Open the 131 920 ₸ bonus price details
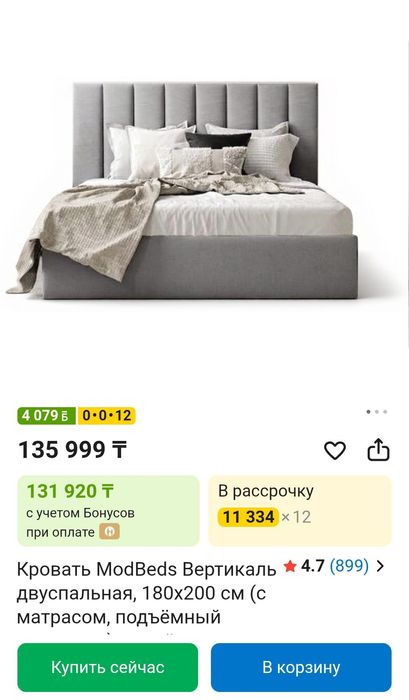Screen dimensions: 409x700 (x=109, y=511)
